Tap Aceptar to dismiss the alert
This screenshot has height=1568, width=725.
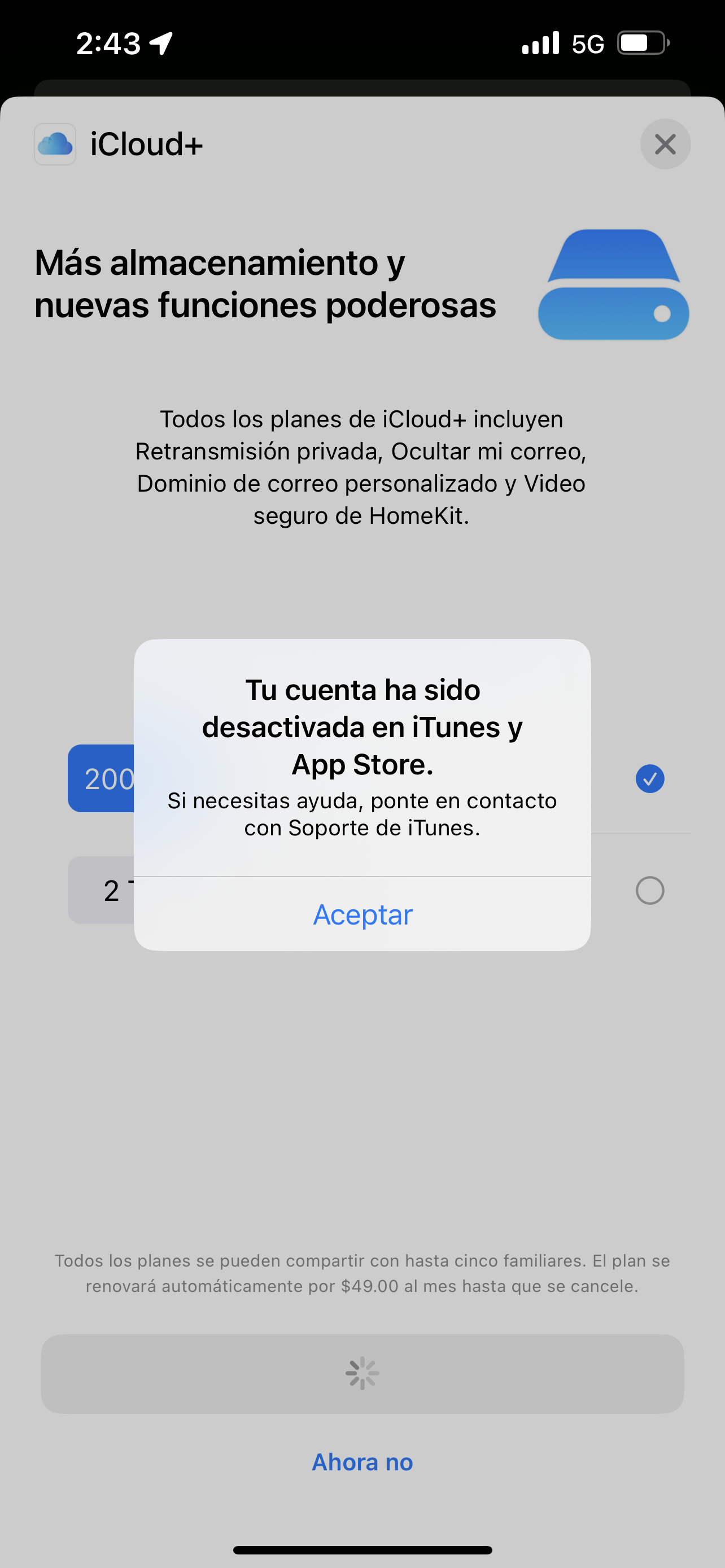[362, 914]
